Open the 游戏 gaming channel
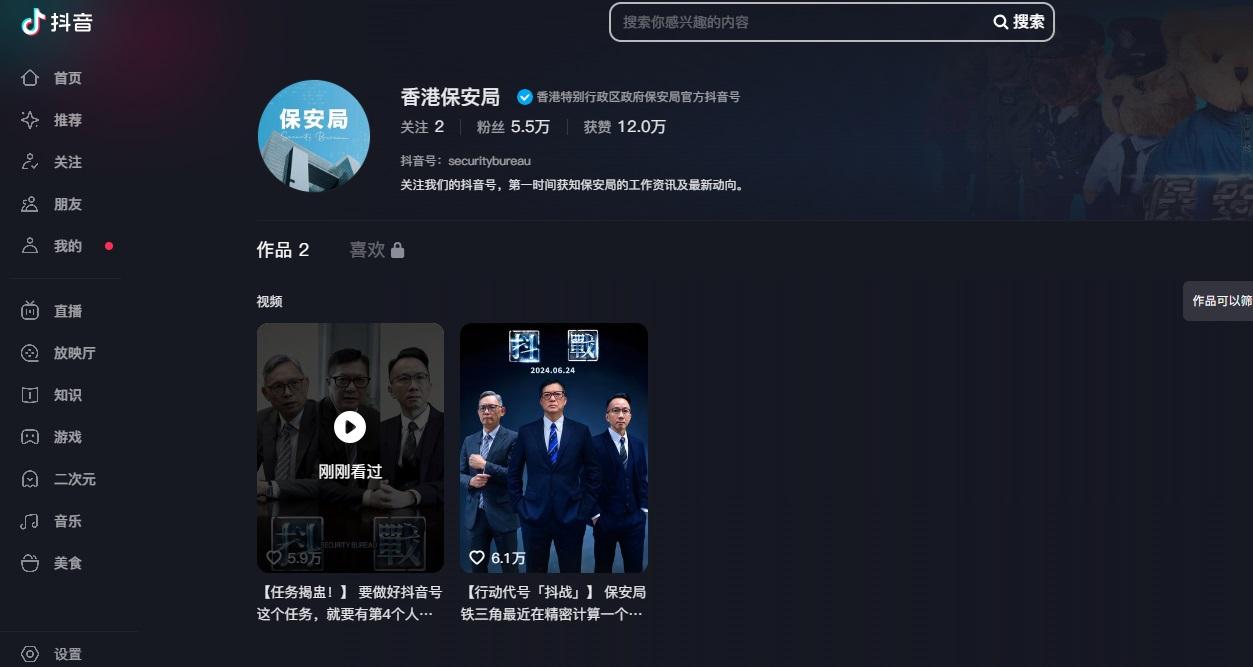This screenshot has width=1253, height=667. (67, 437)
